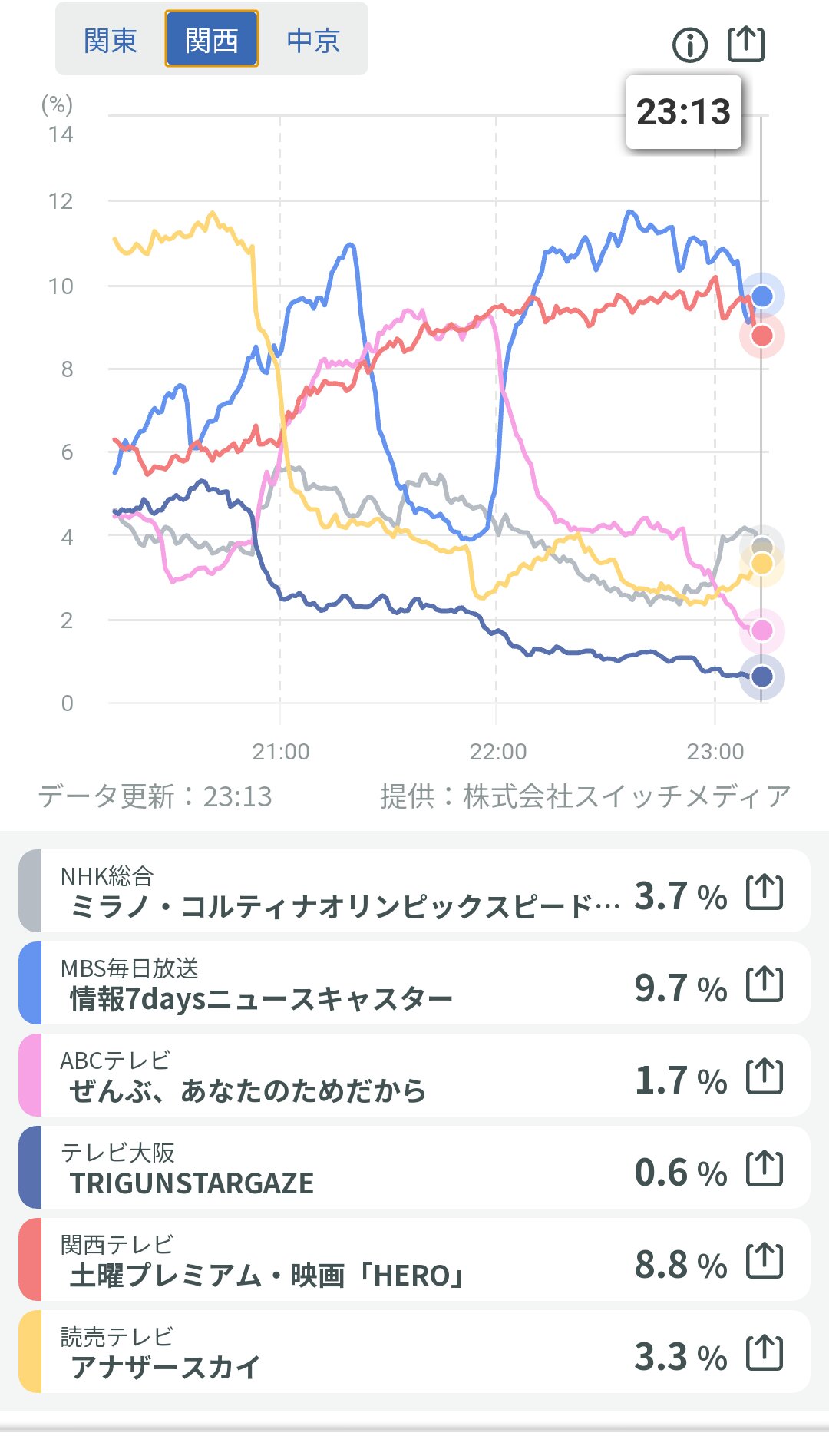
Task: Tap the MBS blue marker on the chart
Action: coord(761,296)
